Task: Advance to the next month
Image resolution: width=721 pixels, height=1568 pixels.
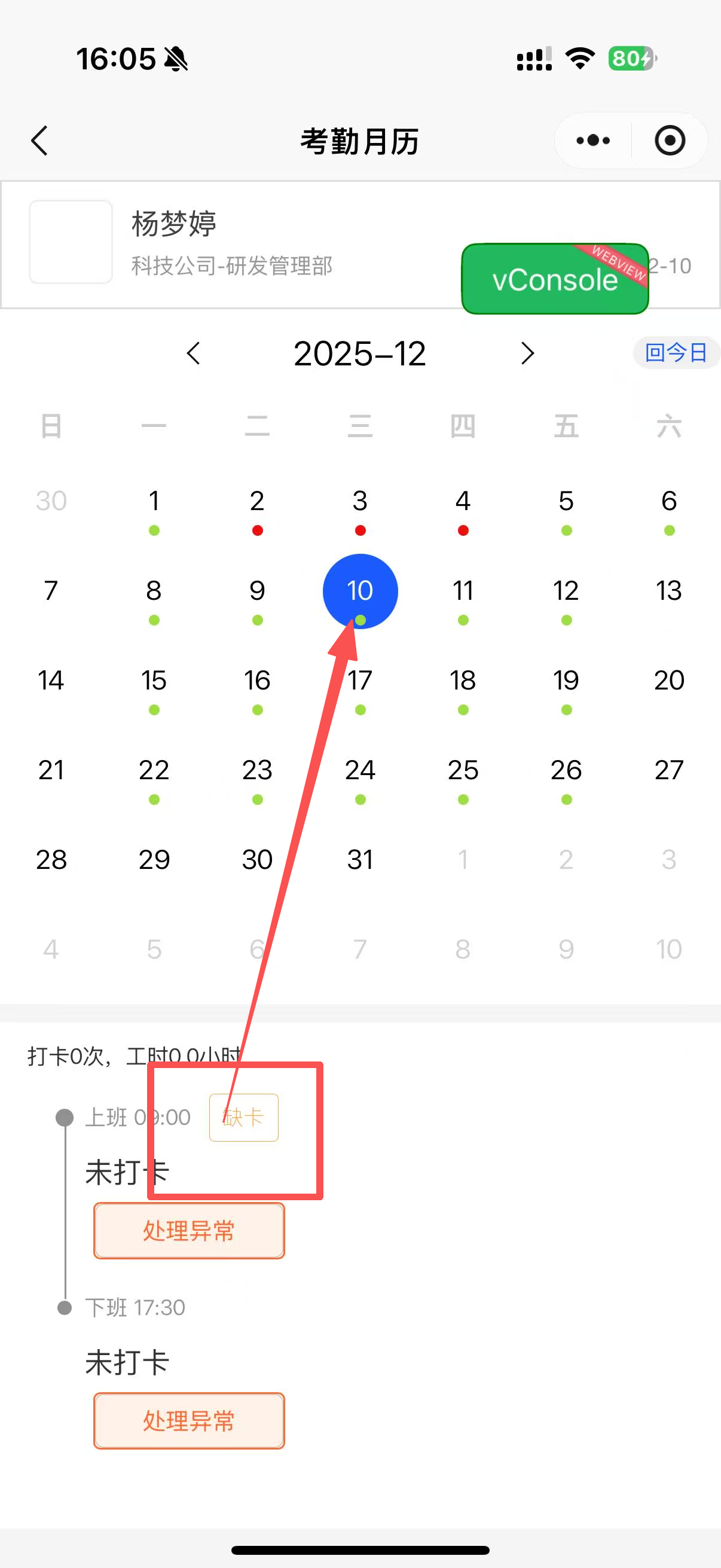Action: tap(527, 353)
